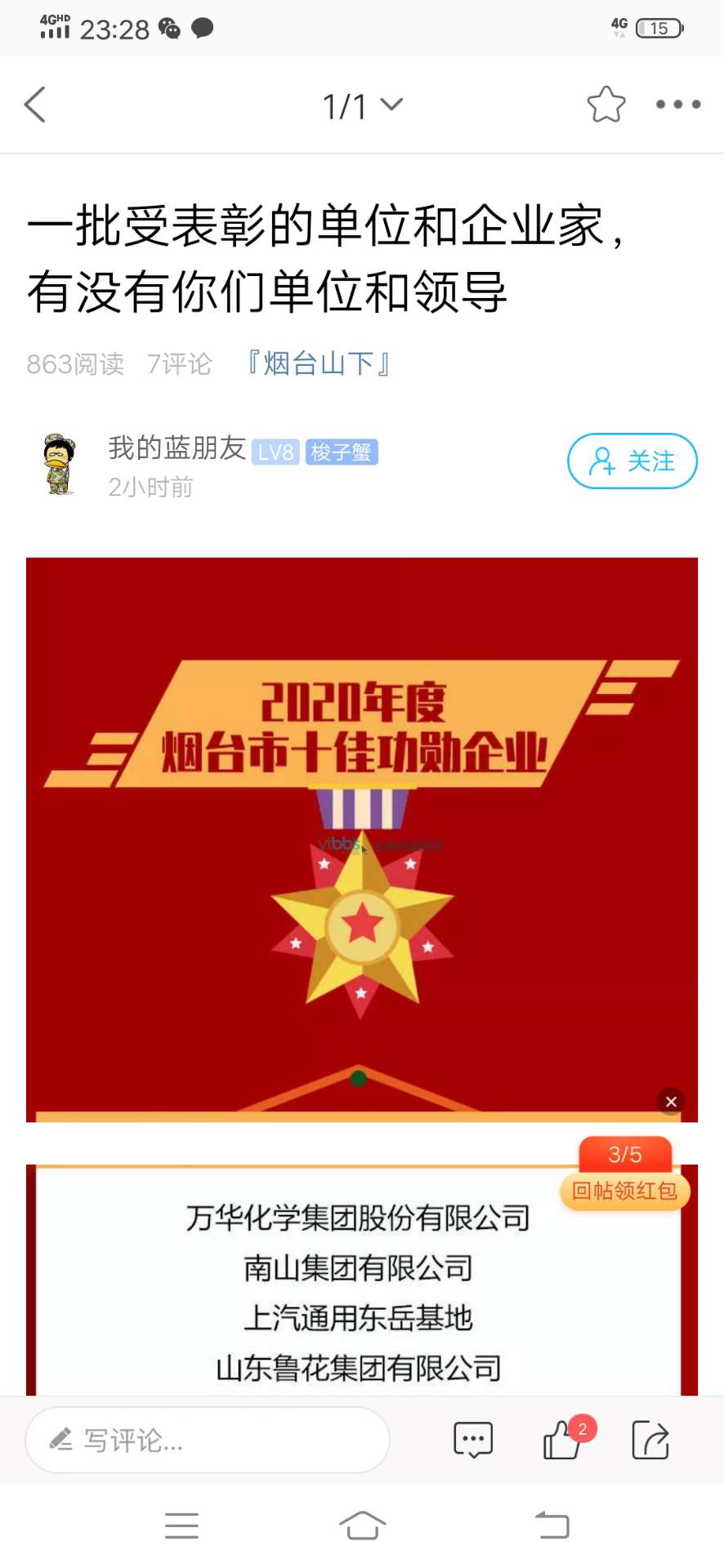Share this post
The width and height of the screenshot is (724, 1568).
coord(650,1440)
